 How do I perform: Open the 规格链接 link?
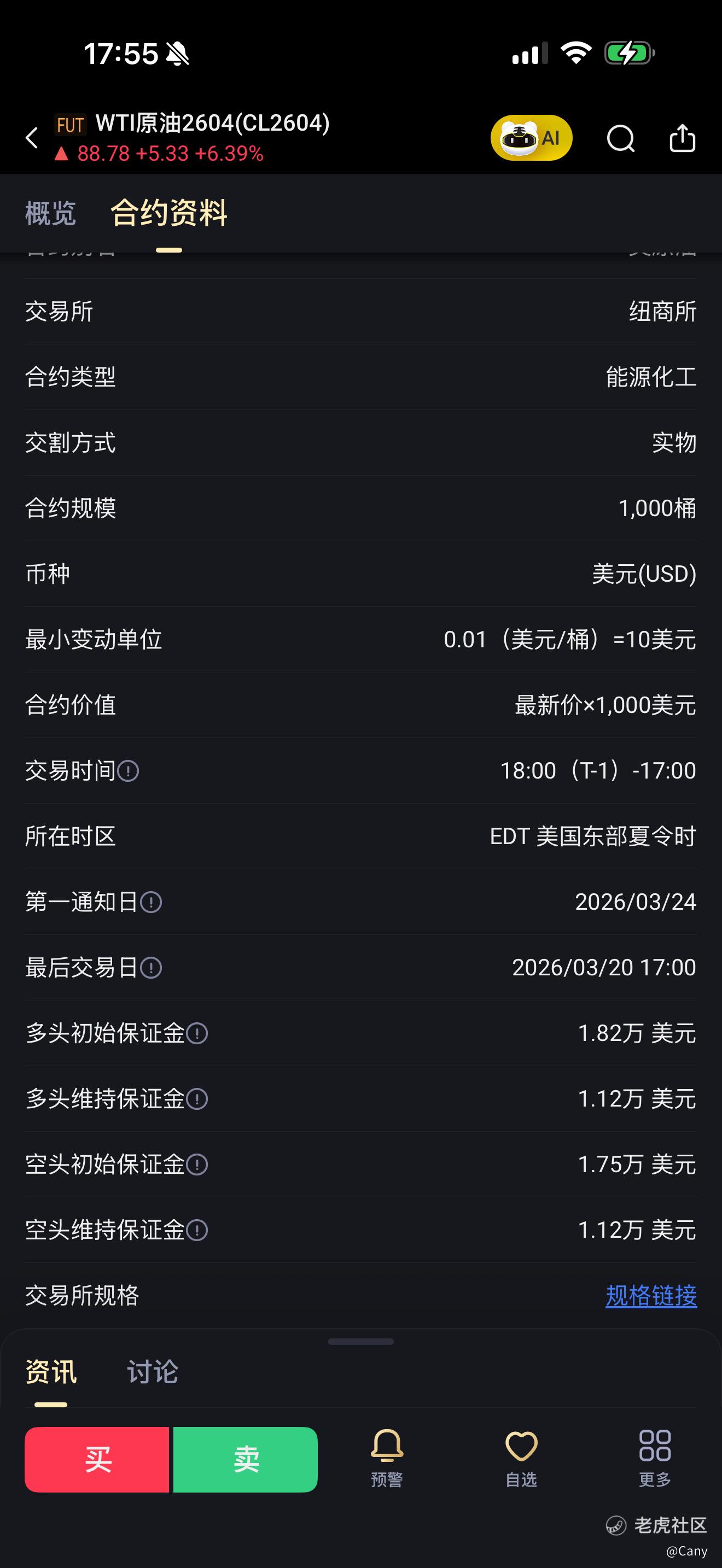(651, 1296)
